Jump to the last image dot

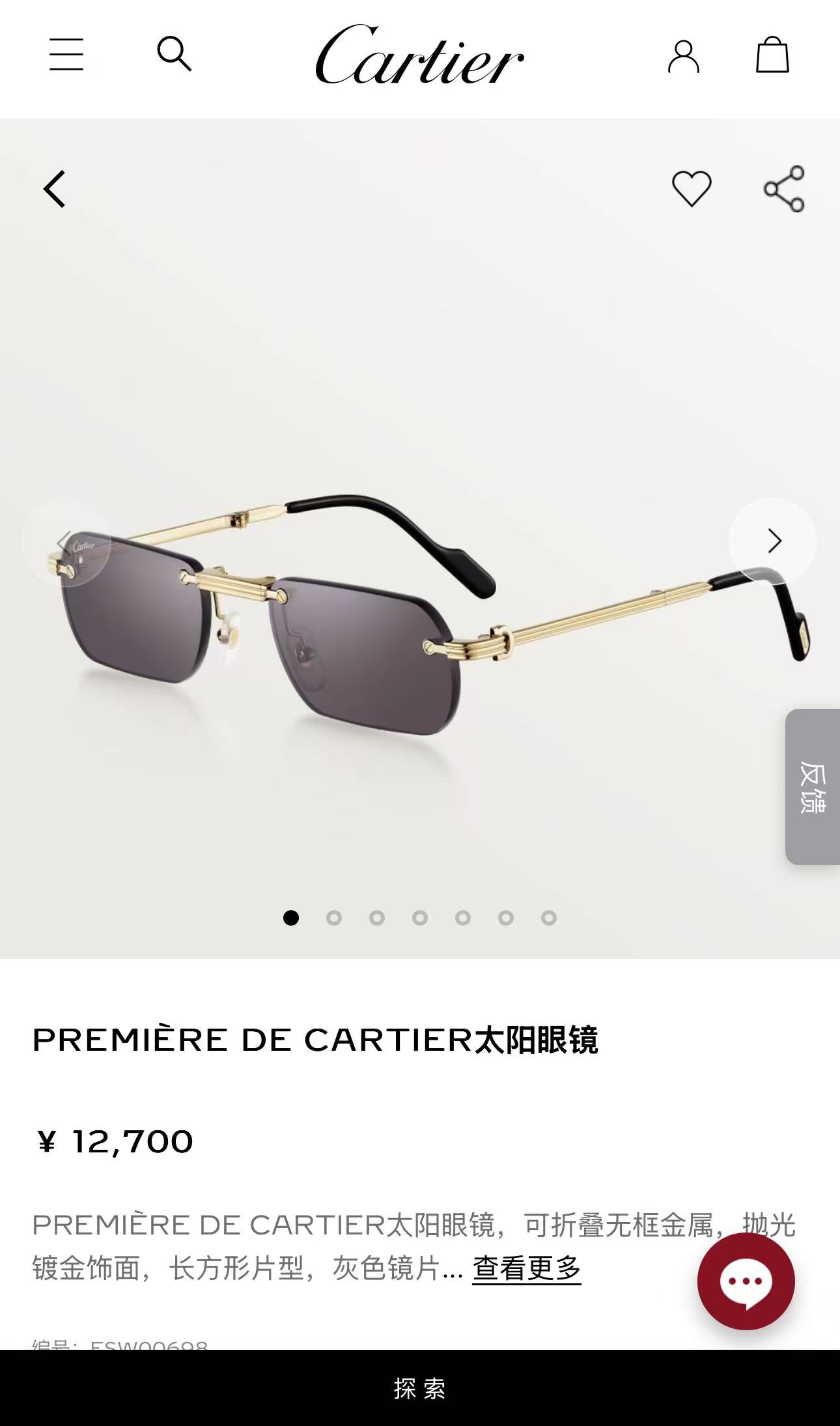coord(549,918)
